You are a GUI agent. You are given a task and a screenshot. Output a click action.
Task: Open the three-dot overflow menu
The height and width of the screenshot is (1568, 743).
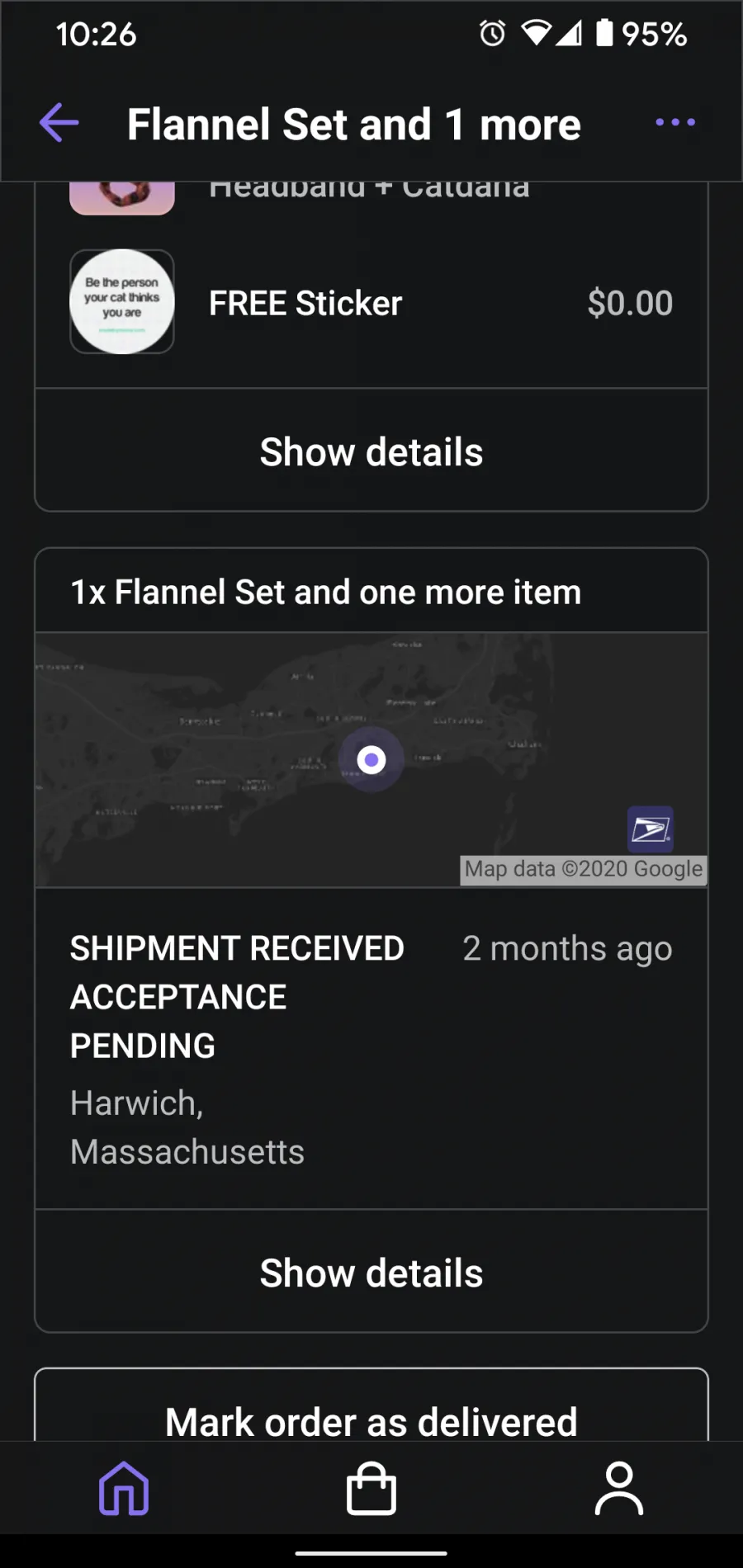pos(674,122)
